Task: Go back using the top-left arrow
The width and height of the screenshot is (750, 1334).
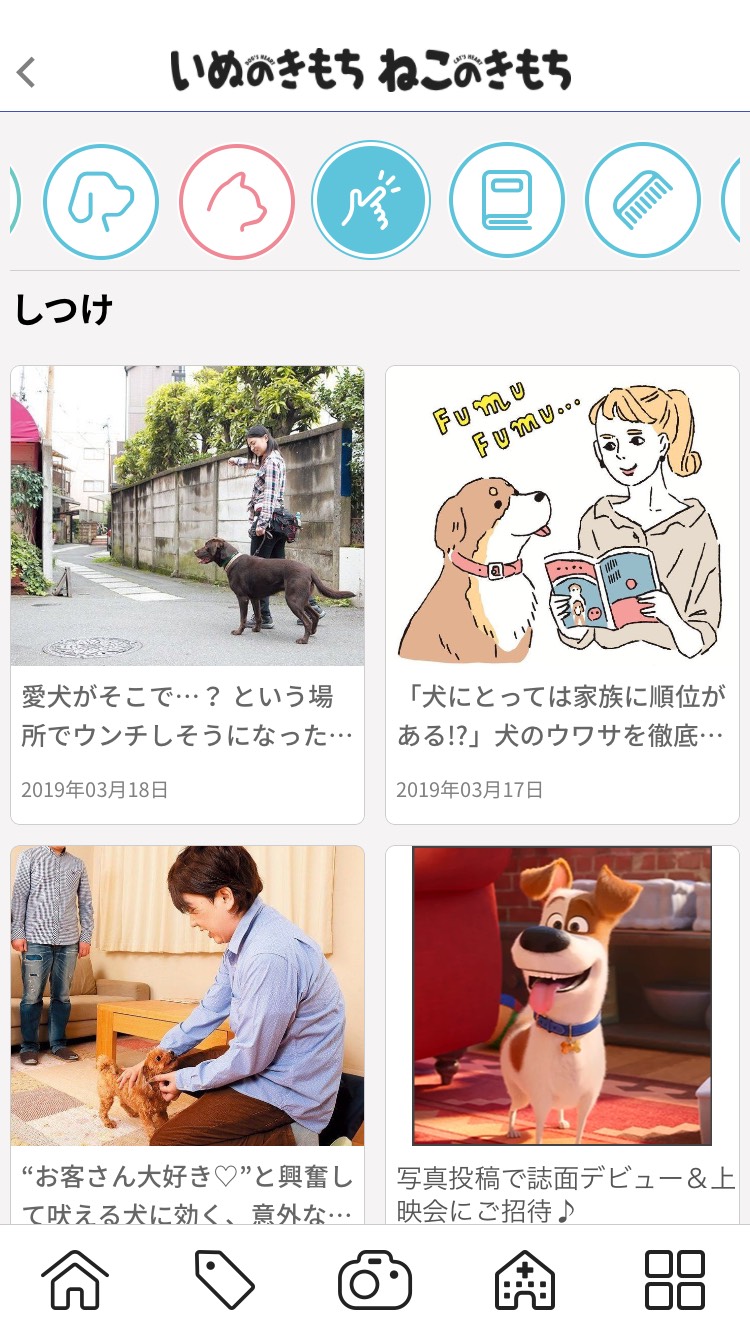Action: 27,72
